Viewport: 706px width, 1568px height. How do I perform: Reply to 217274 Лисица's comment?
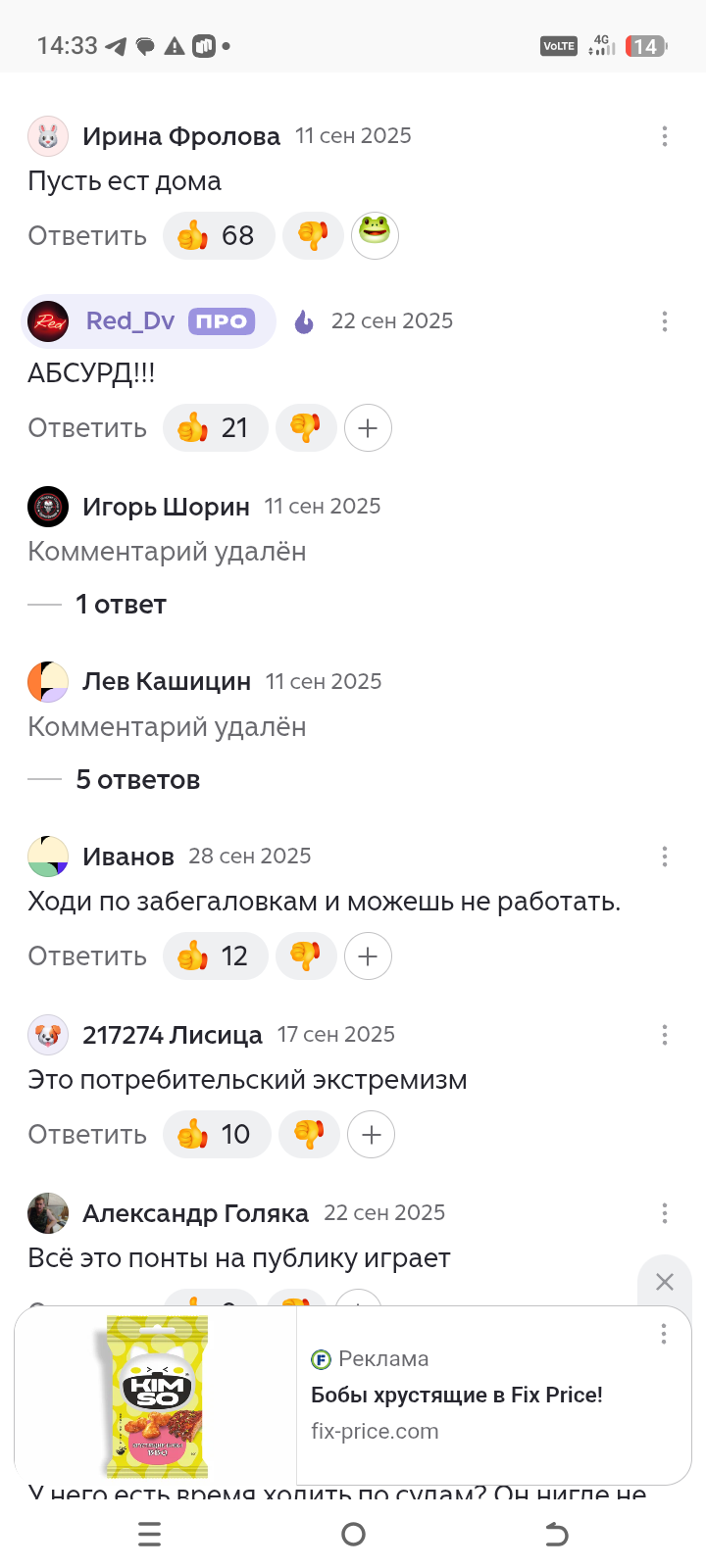pos(87,1135)
